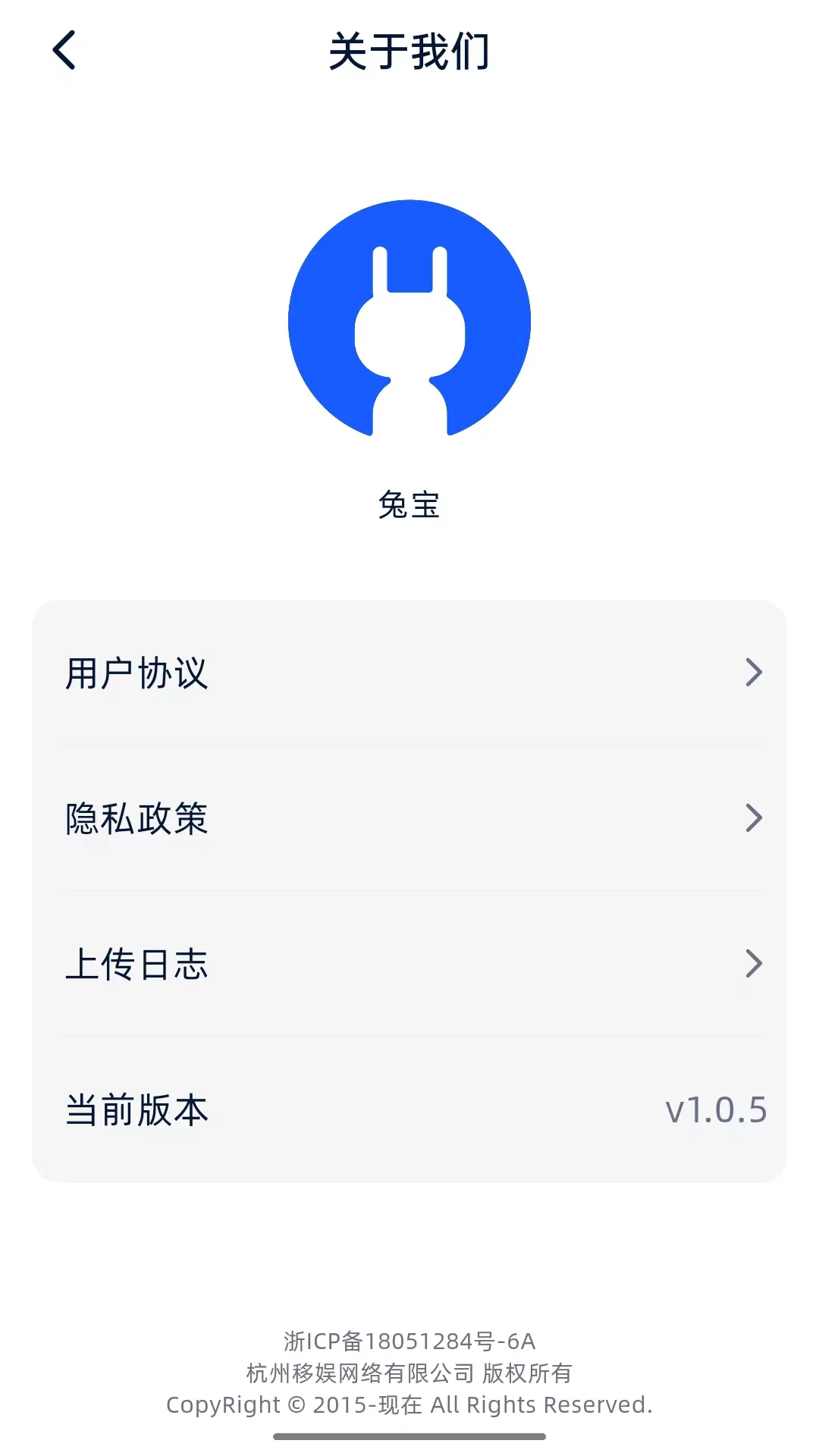Image resolution: width=819 pixels, height=1456 pixels.
Task: Tap the 当前版本 version row
Action: [x=137, y=1109]
